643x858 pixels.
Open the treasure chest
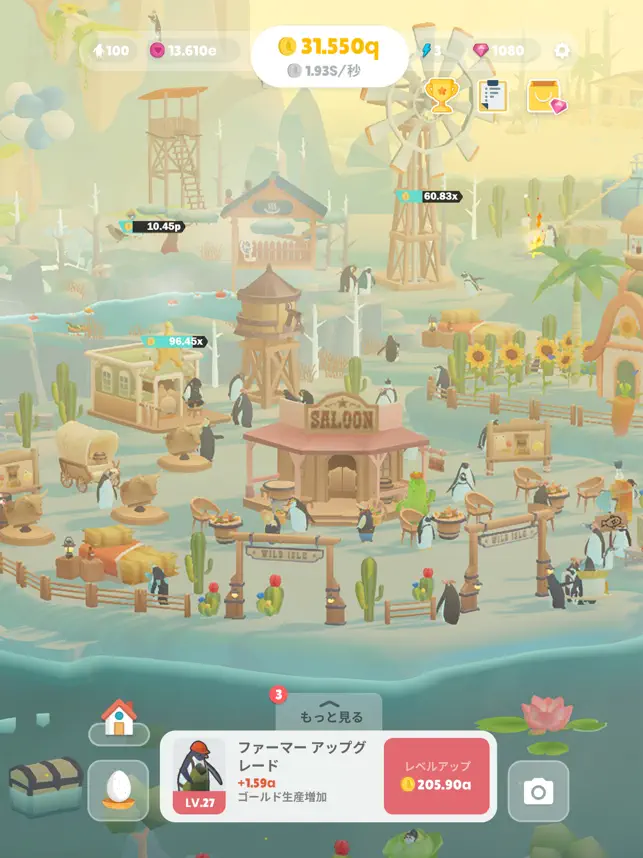(44, 785)
